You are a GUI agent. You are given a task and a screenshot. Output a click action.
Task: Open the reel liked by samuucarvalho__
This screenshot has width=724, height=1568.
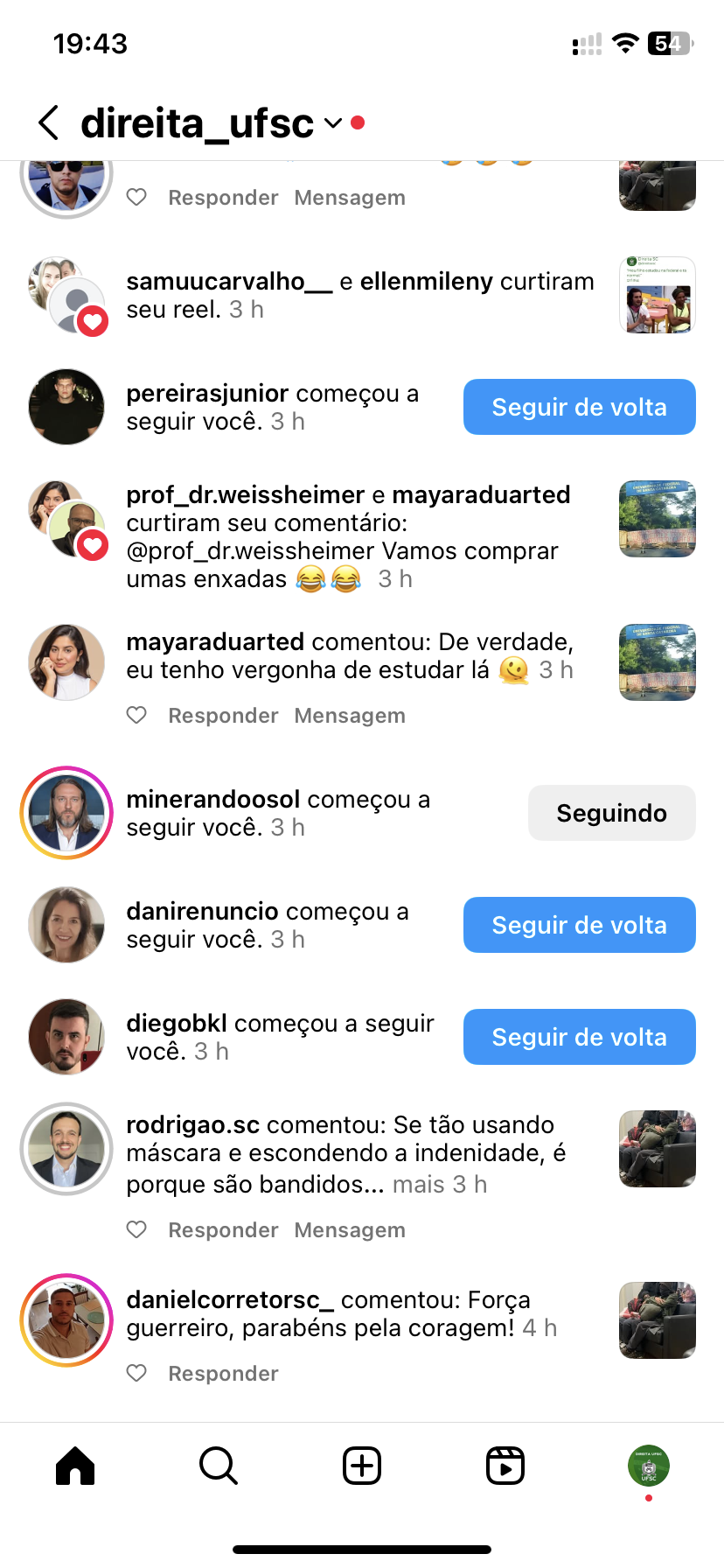[657, 295]
